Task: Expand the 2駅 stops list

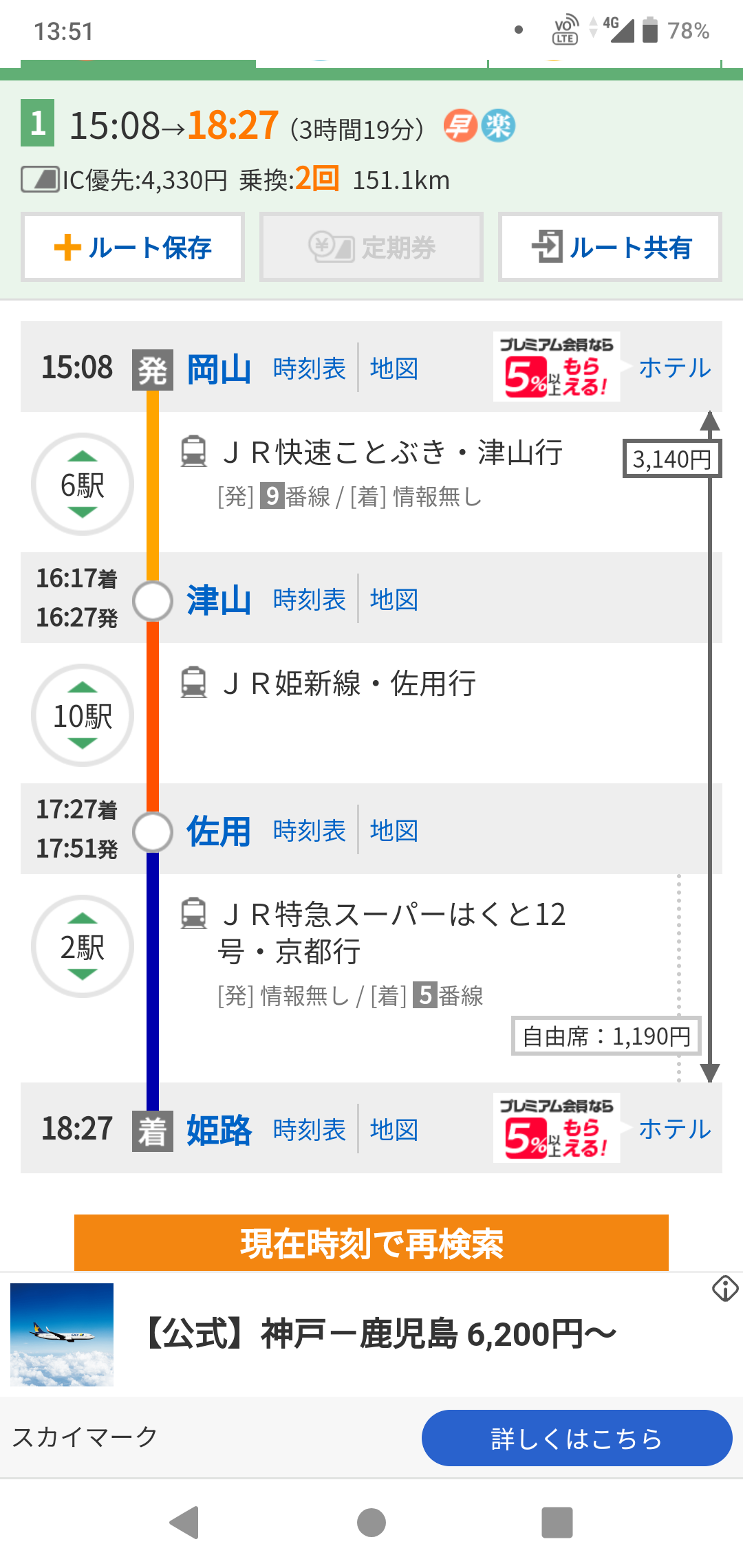Action: [83, 947]
